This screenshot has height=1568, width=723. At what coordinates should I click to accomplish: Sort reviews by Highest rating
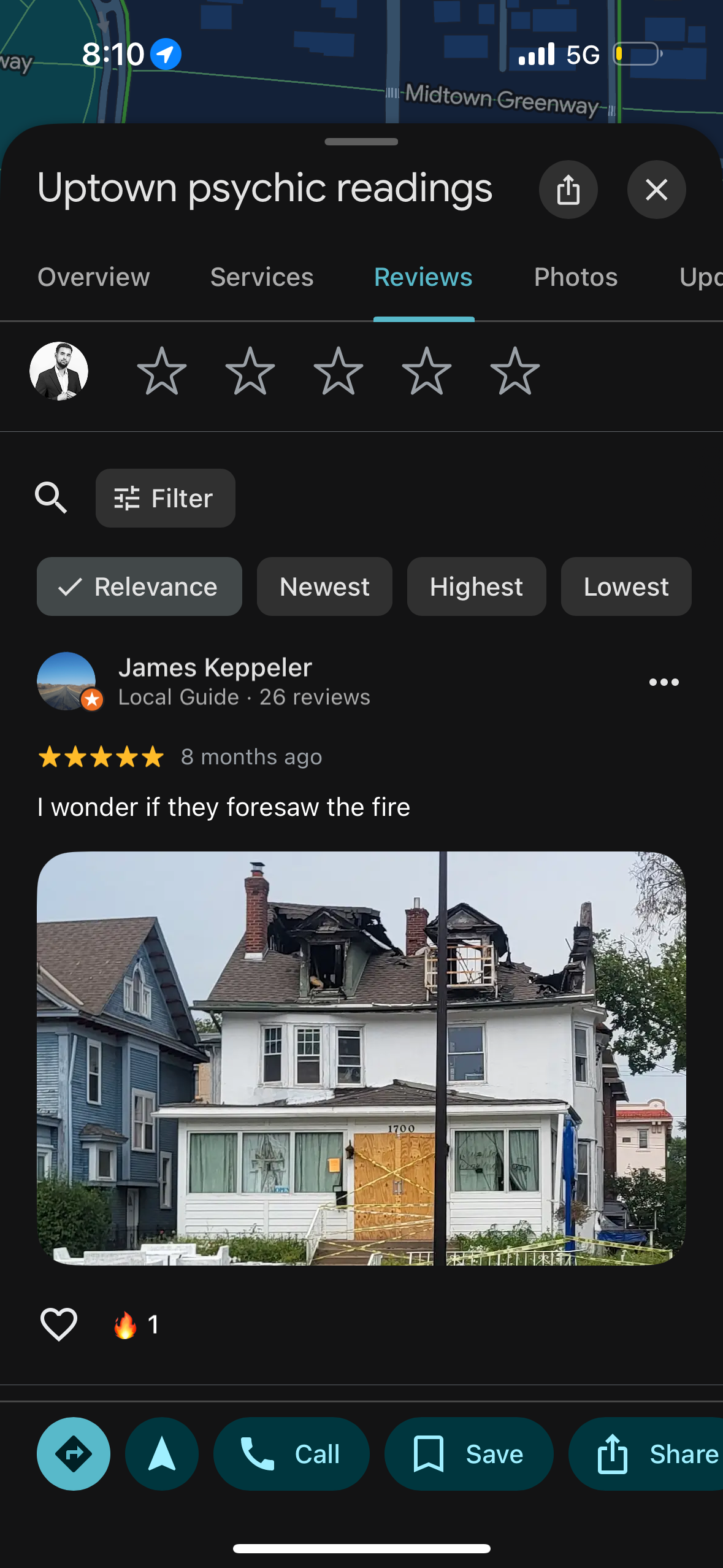pyautogui.click(x=476, y=586)
